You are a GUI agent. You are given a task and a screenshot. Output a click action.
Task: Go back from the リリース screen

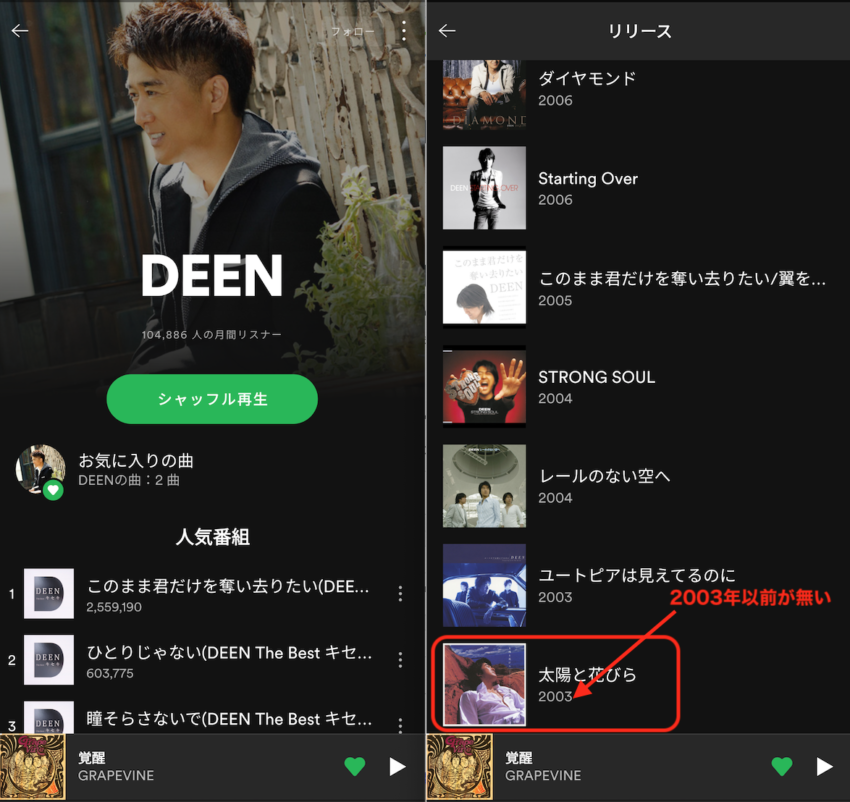click(x=447, y=31)
